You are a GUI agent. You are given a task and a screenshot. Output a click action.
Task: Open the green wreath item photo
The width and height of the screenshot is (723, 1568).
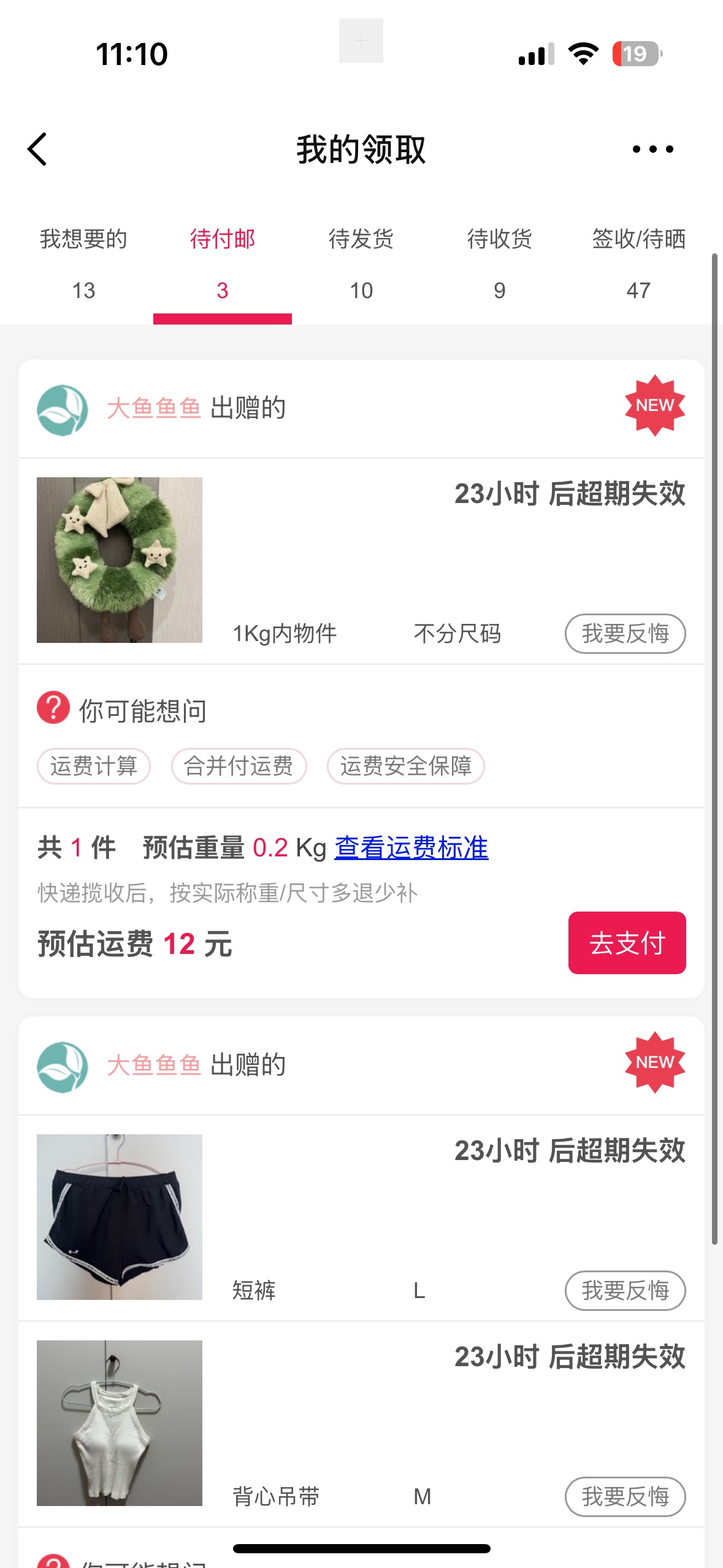click(120, 559)
